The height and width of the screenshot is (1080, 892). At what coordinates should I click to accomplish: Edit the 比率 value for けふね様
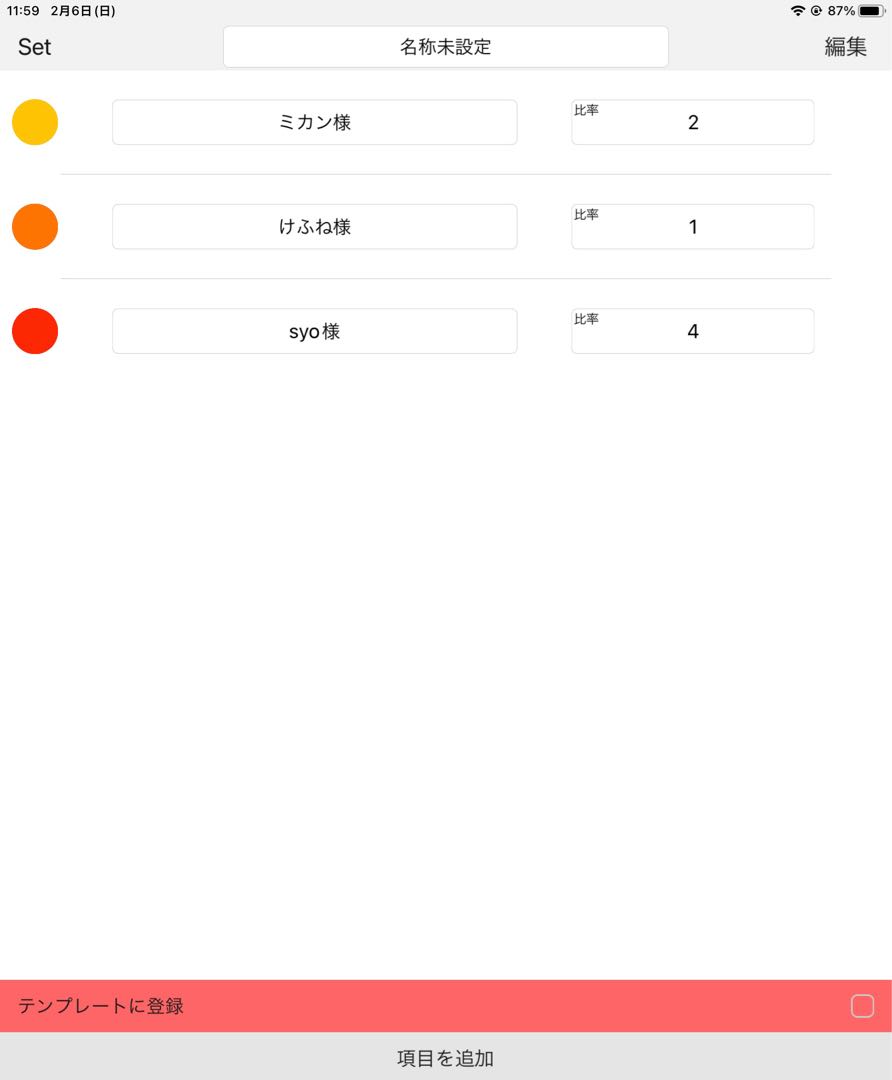tap(692, 227)
